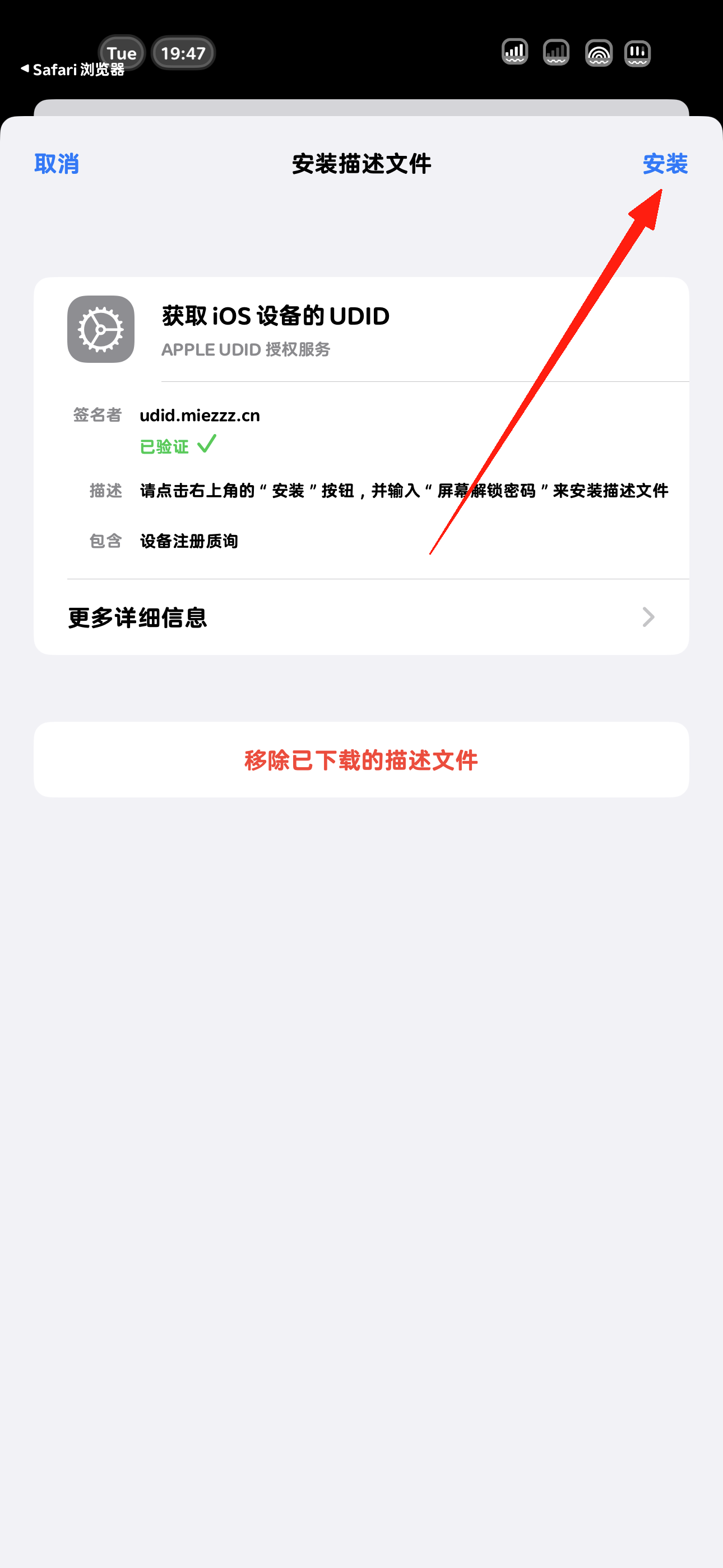Tap the Wi-Fi icon in the status bar
The width and height of the screenshot is (723, 1568).
[599, 52]
